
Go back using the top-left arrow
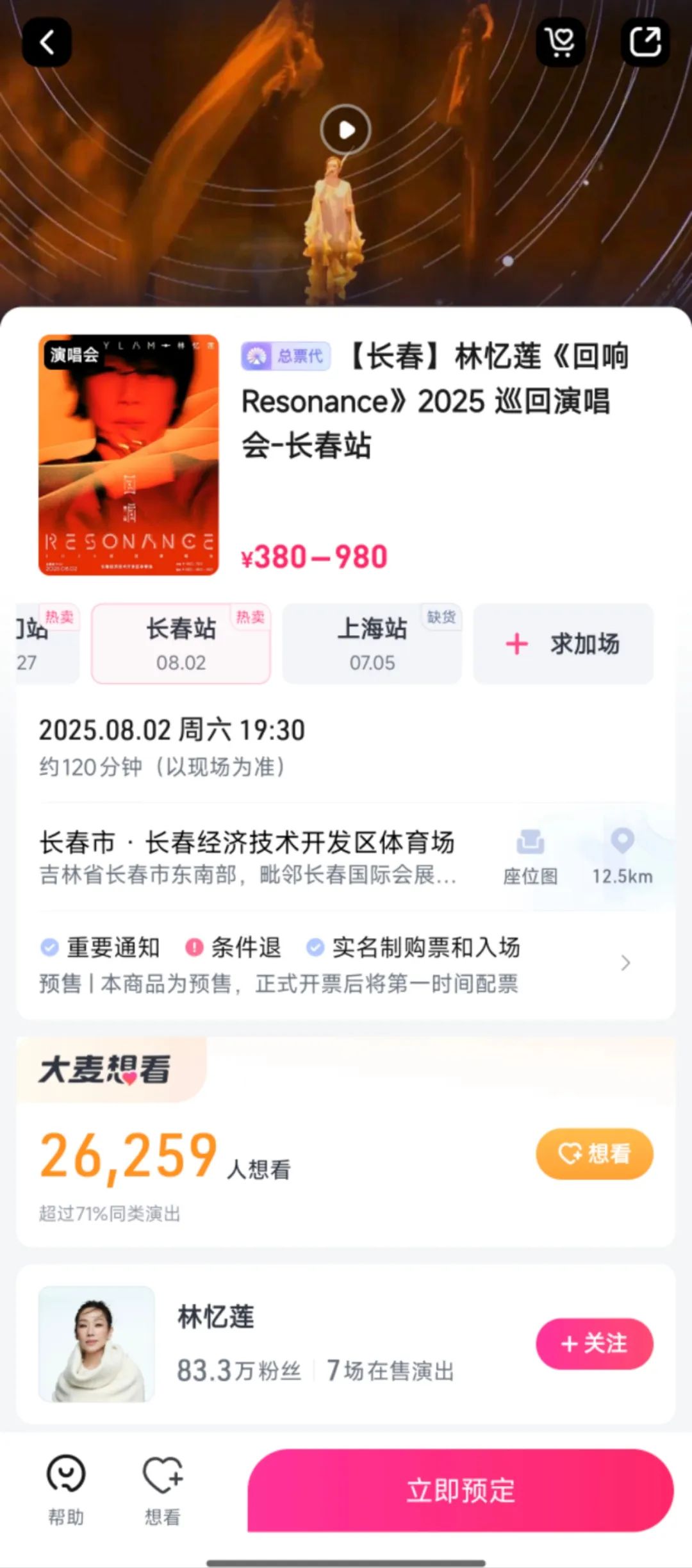pos(47,43)
